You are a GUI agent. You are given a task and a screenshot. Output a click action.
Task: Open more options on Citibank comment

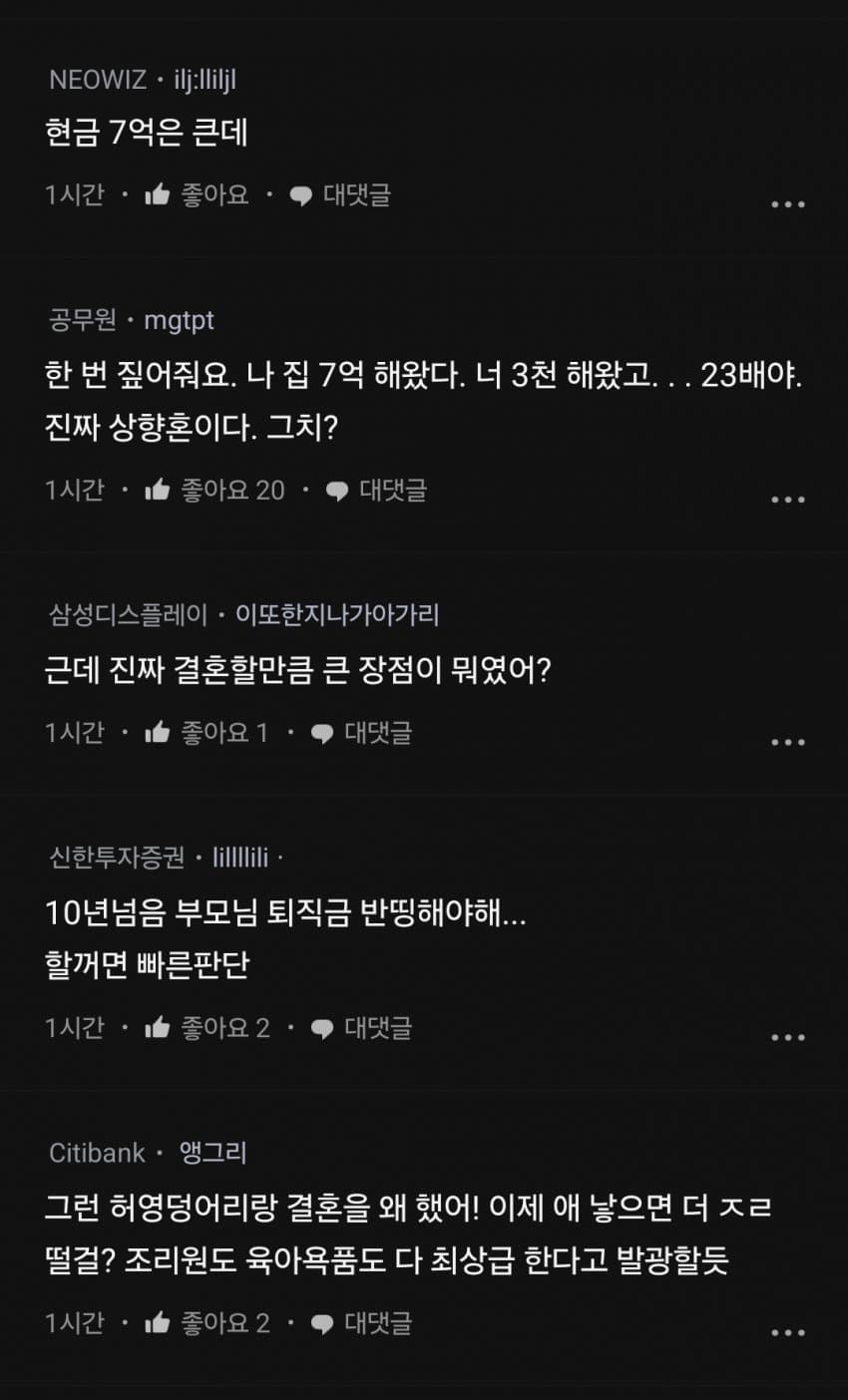tap(787, 1332)
